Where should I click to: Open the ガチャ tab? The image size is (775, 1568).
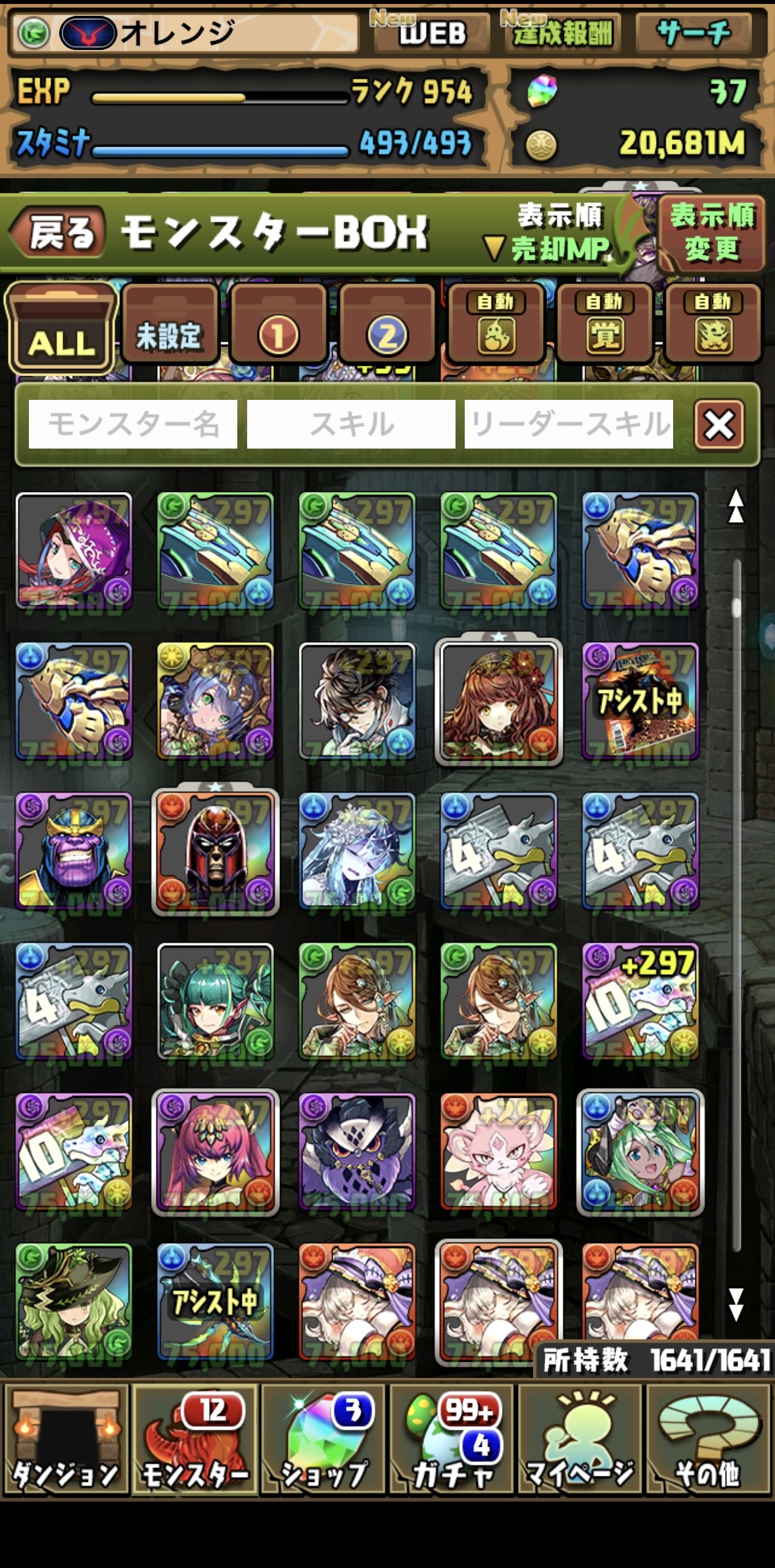click(x=452, y=1440)
